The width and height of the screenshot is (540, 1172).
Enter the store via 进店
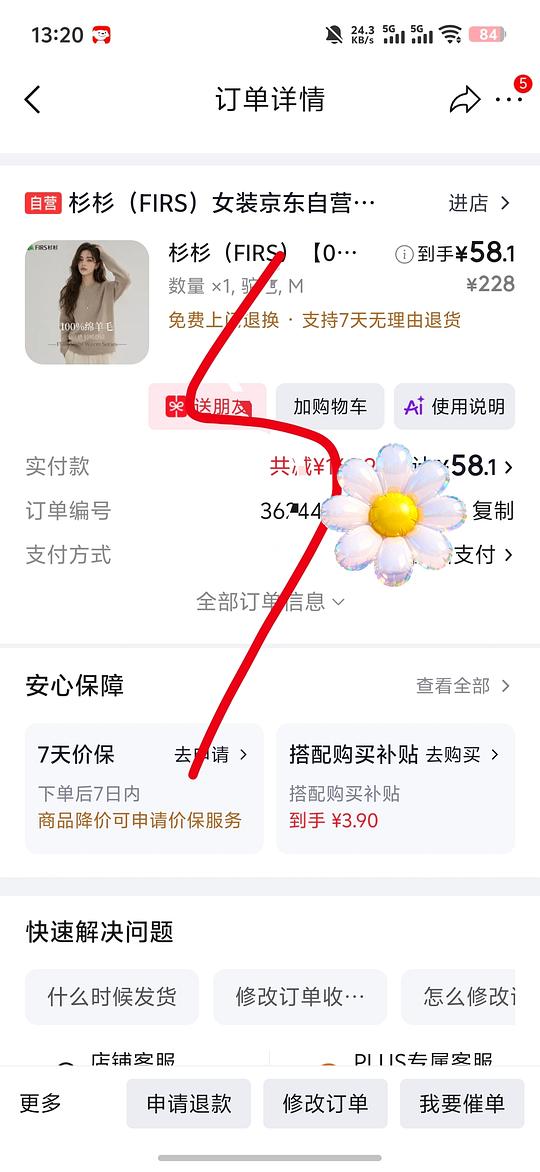click(x=479, y=203)
